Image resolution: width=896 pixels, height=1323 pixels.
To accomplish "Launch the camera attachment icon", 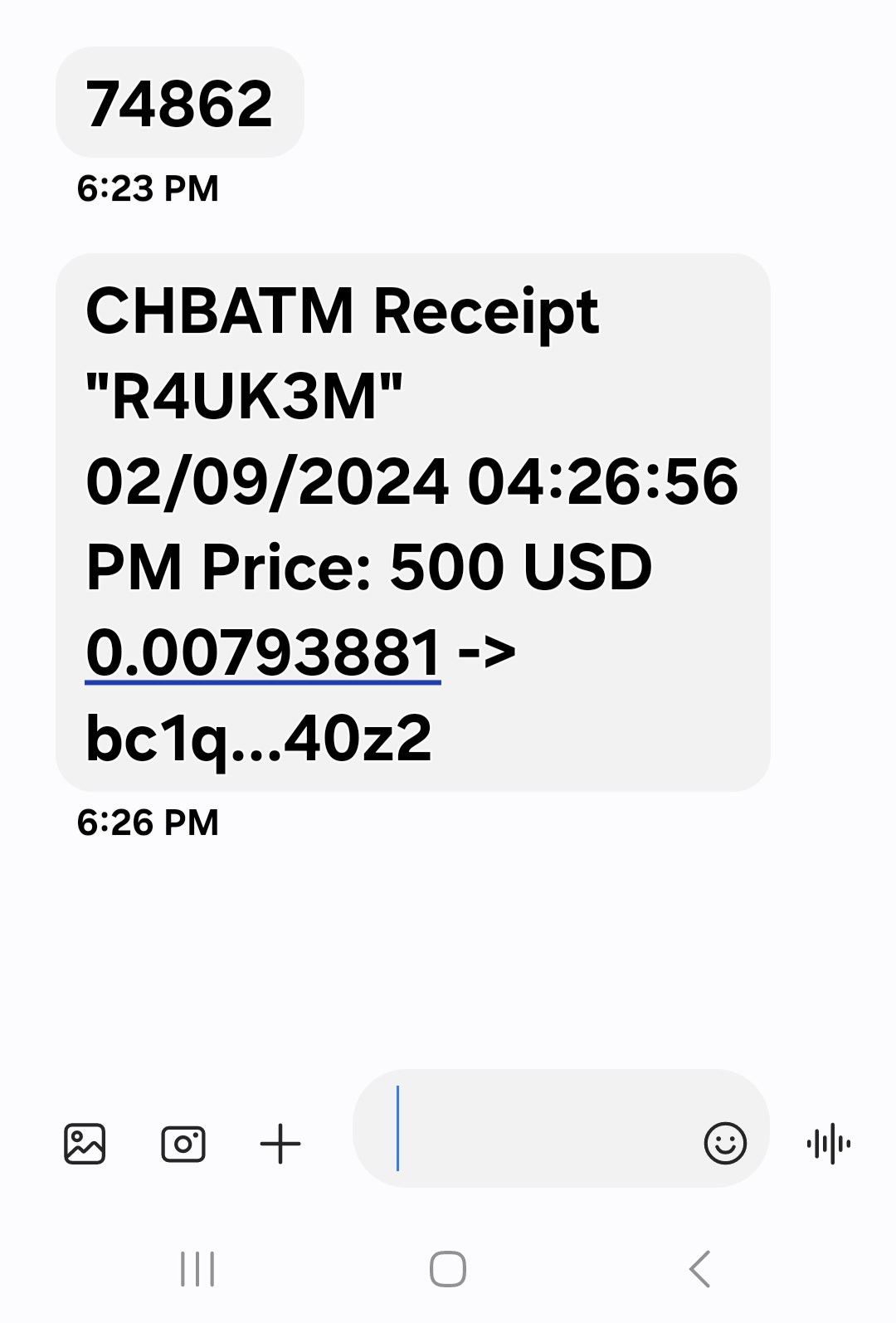I will point(183,1144).
